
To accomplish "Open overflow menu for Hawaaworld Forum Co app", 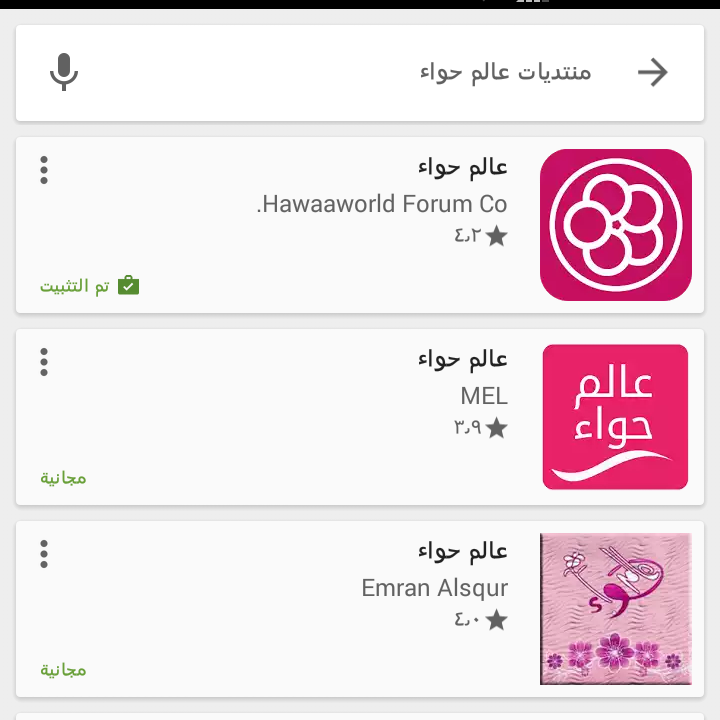I will tap(44, 170).
